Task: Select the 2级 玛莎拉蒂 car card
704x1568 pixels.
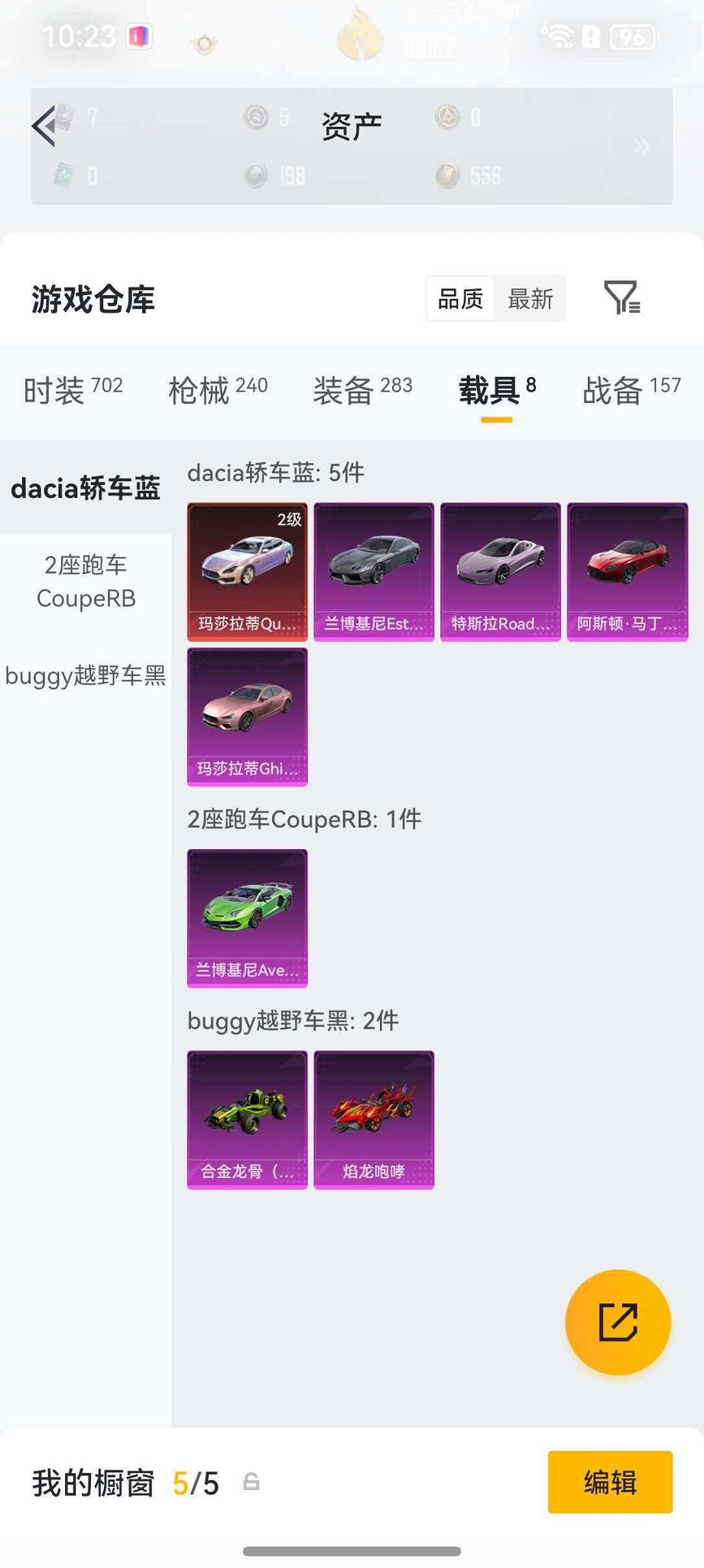Action: [x=247, y=570]
